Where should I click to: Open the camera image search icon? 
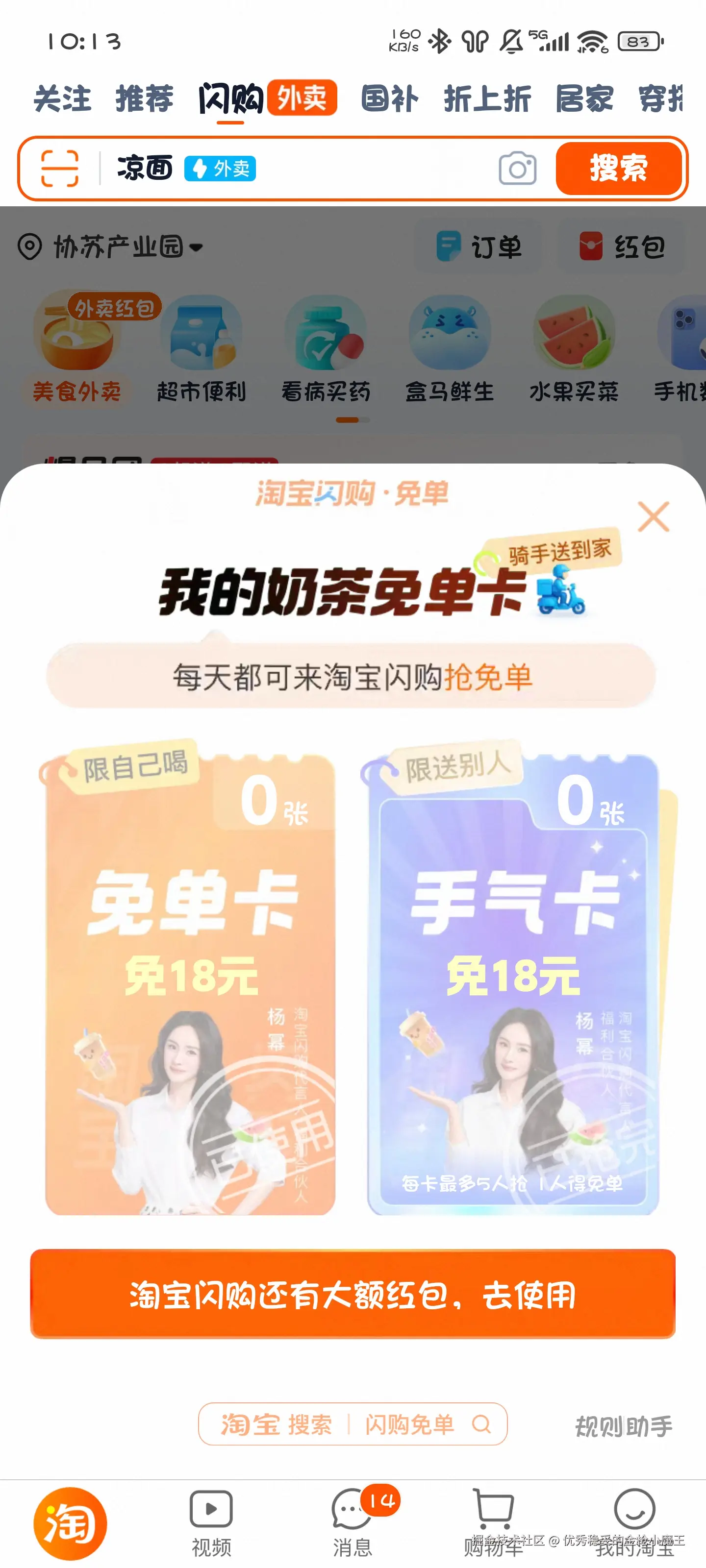517,169
